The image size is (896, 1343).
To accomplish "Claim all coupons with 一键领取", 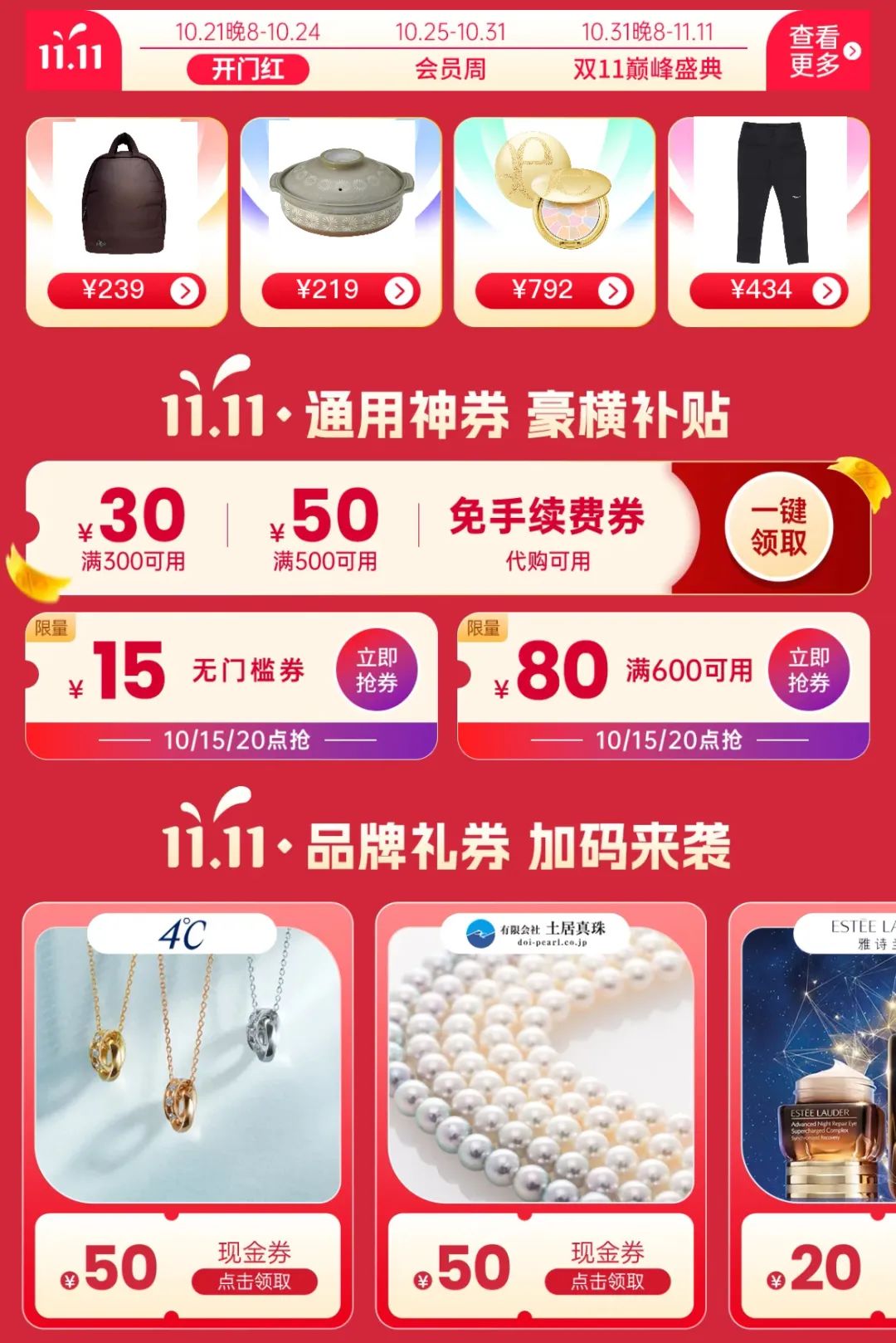I will [x=778, y=526].
